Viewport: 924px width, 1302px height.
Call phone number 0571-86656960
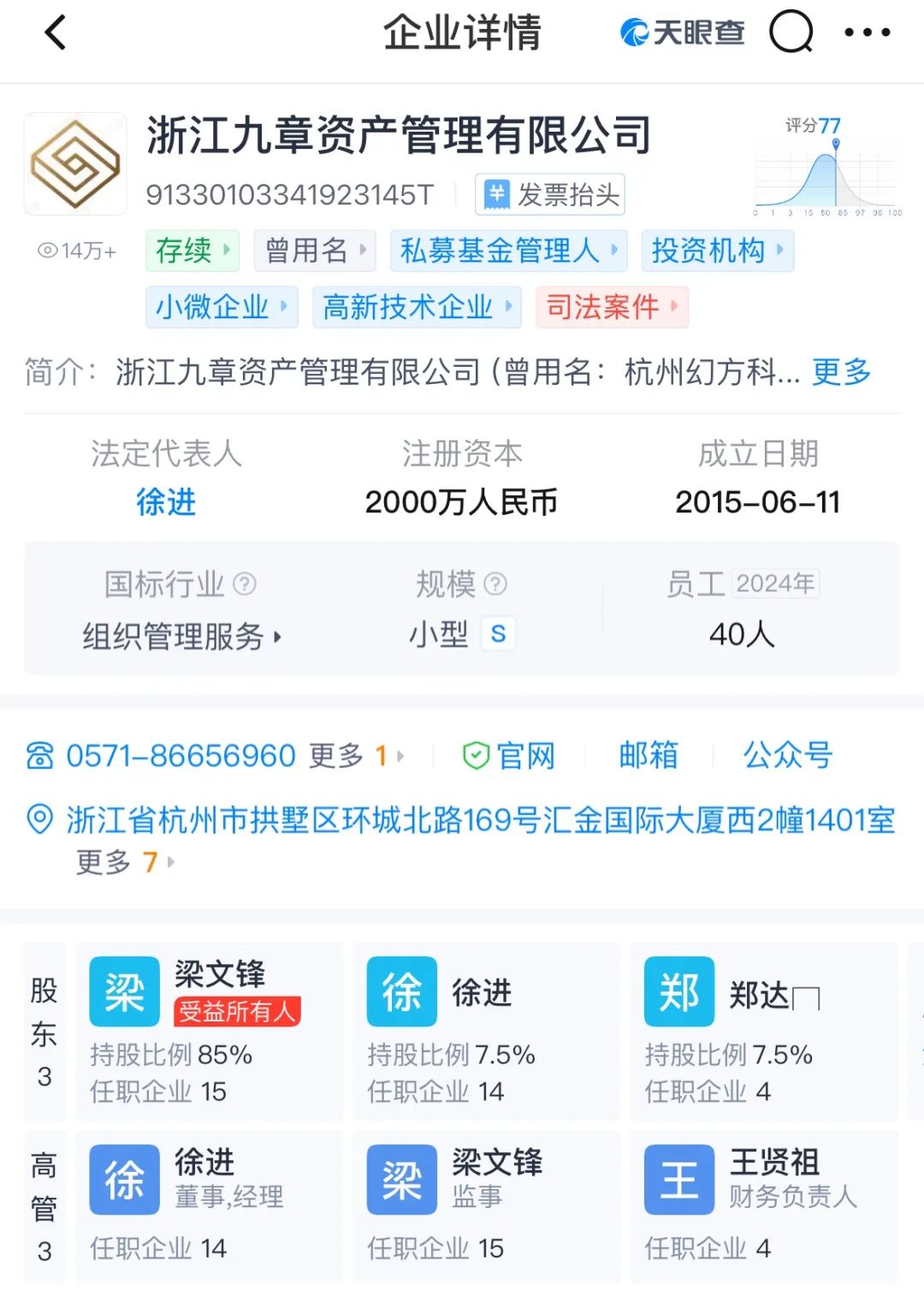(x=181, y=756)
